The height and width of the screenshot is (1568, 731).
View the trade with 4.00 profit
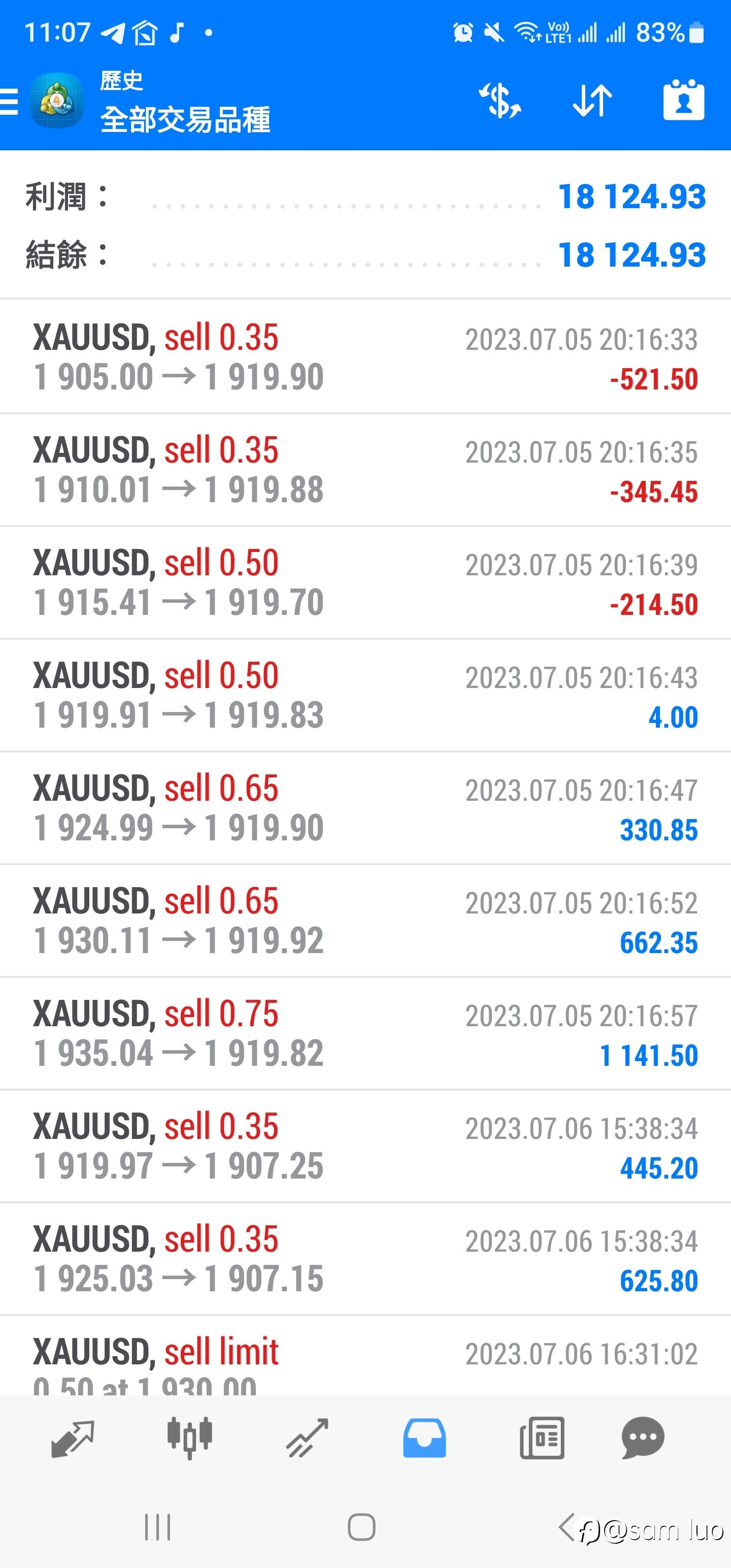pos(365,695)
